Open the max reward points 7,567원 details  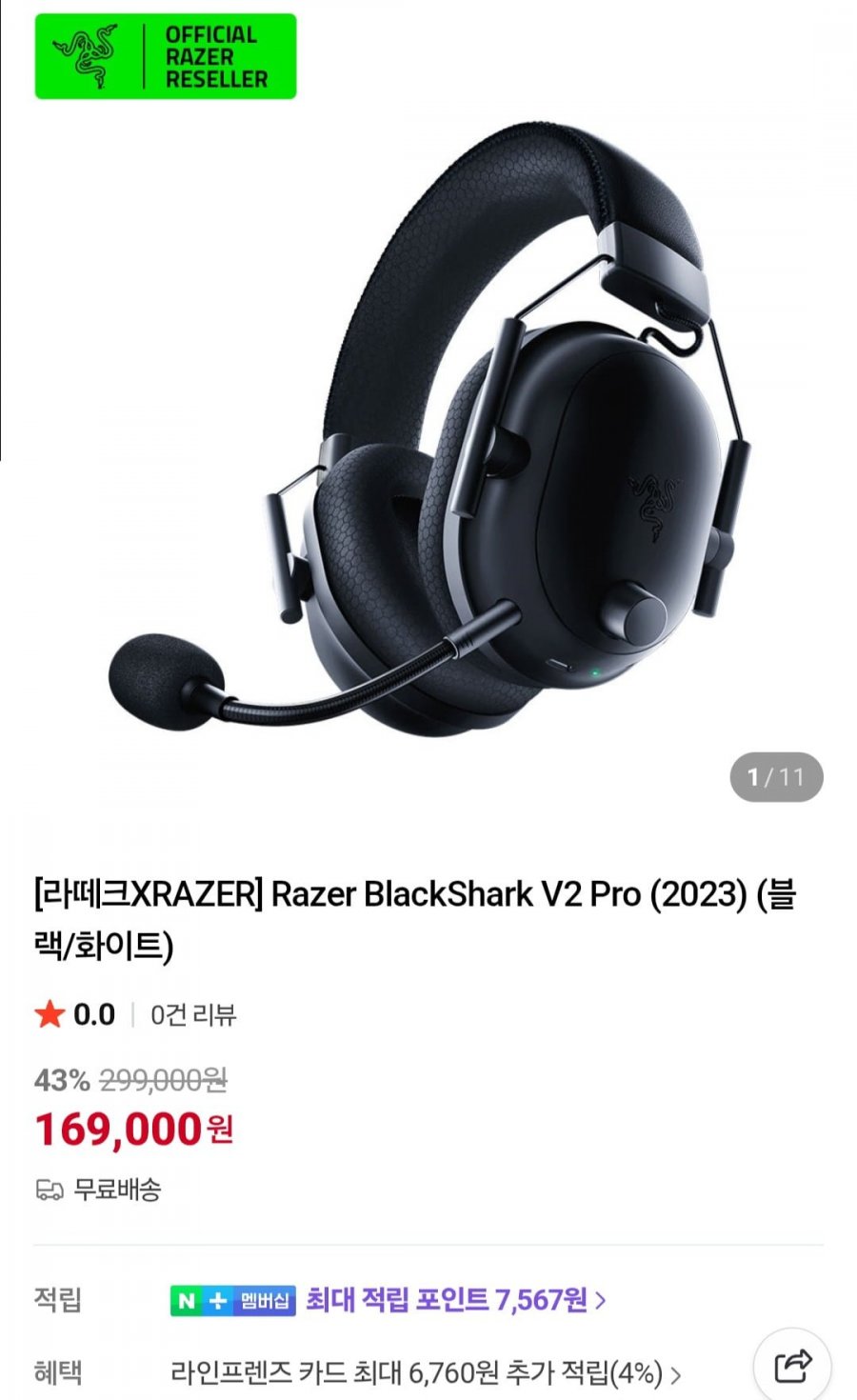[455, 1299]
